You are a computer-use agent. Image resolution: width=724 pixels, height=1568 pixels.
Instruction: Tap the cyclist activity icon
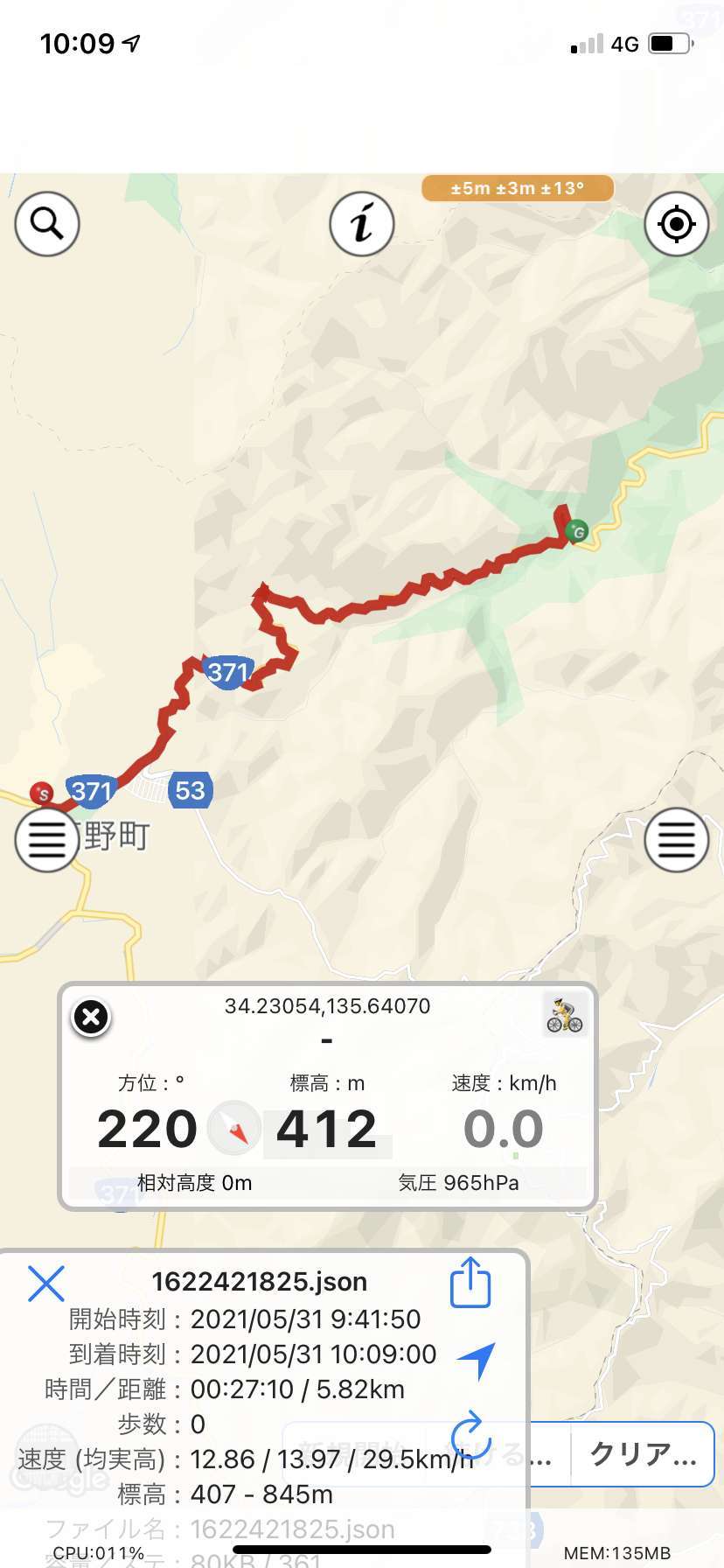pos(565,1015)
